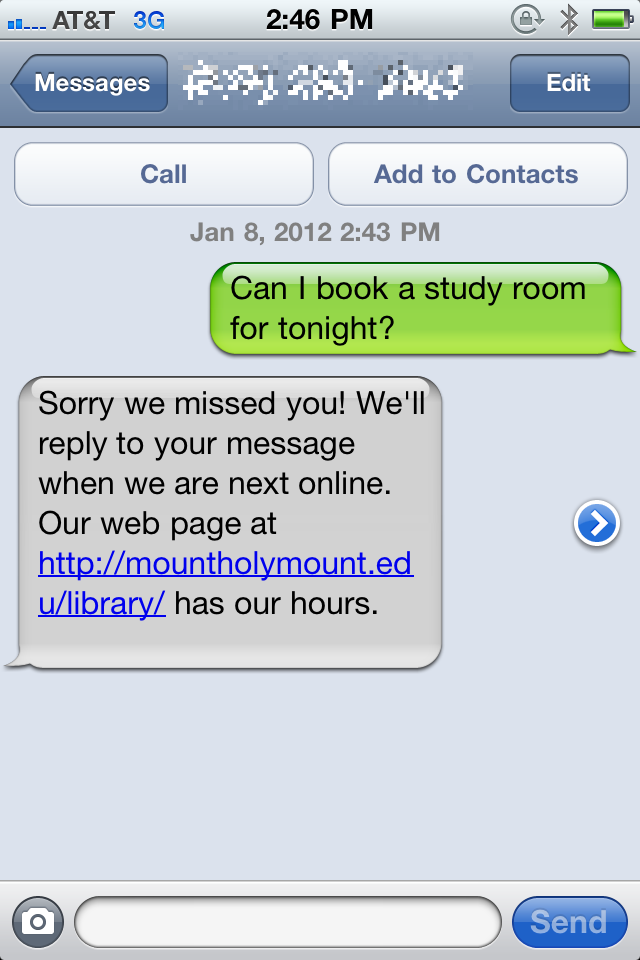Open the mountholymount.edu/library link

tap(224, 565)
